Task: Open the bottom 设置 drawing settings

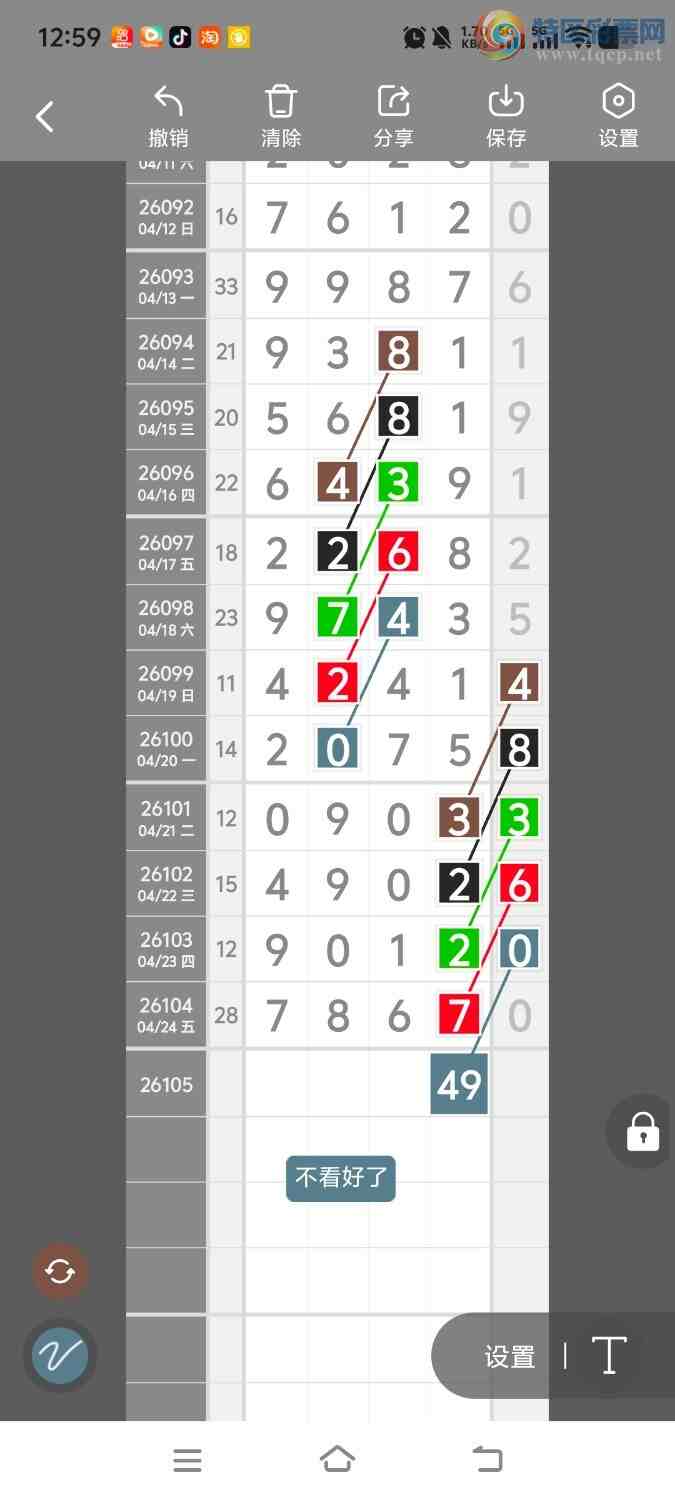Action: [510, 1356]
